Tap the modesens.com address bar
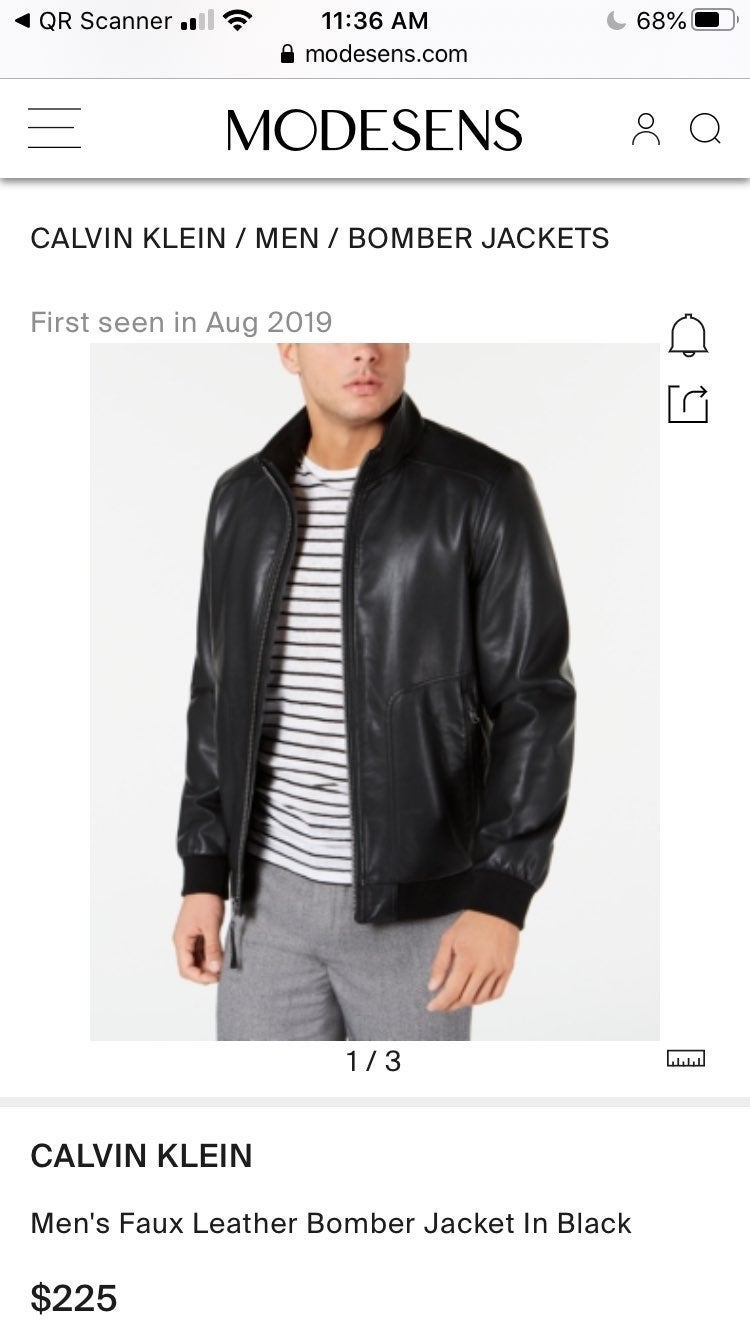Screen dimensions: 750x1334 point(374,54)
